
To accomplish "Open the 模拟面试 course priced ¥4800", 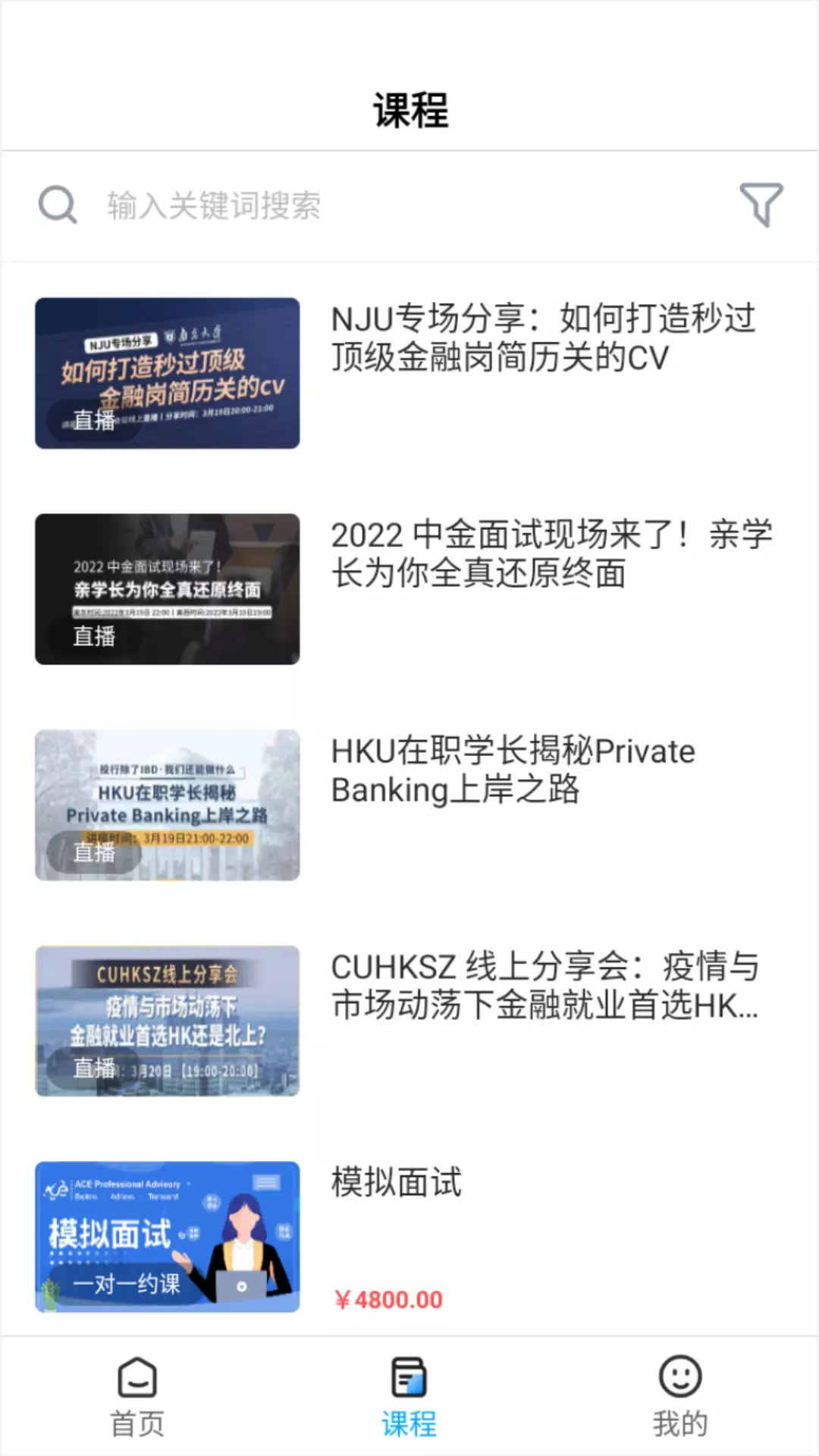I will click(x=409, y=1237).
